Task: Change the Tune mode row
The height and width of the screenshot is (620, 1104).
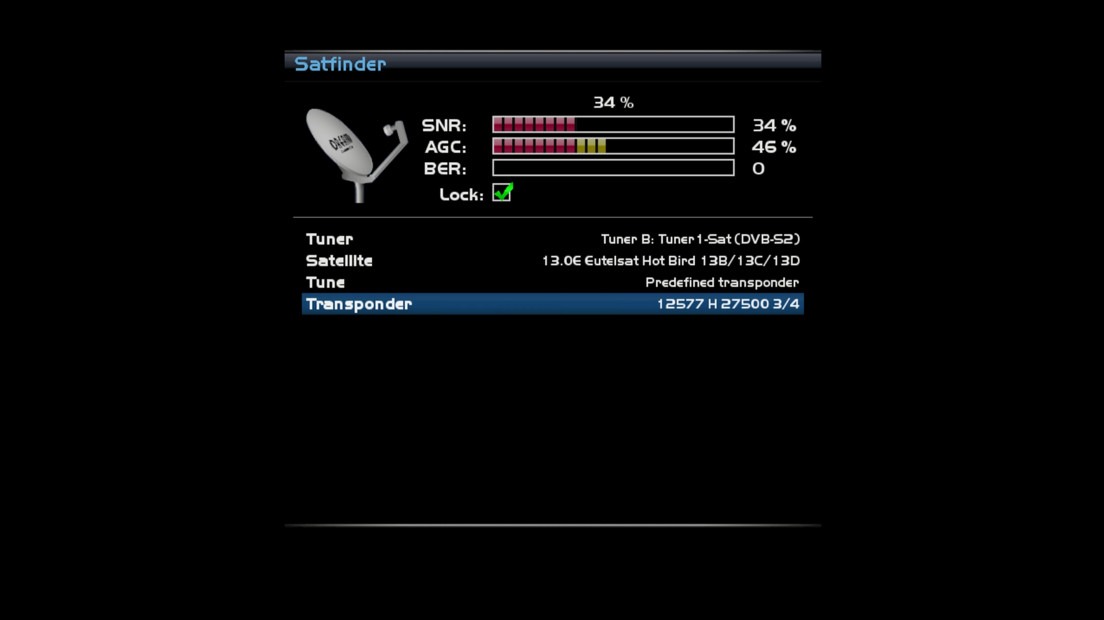Action: pyautogui.click(x=552, y=283)
